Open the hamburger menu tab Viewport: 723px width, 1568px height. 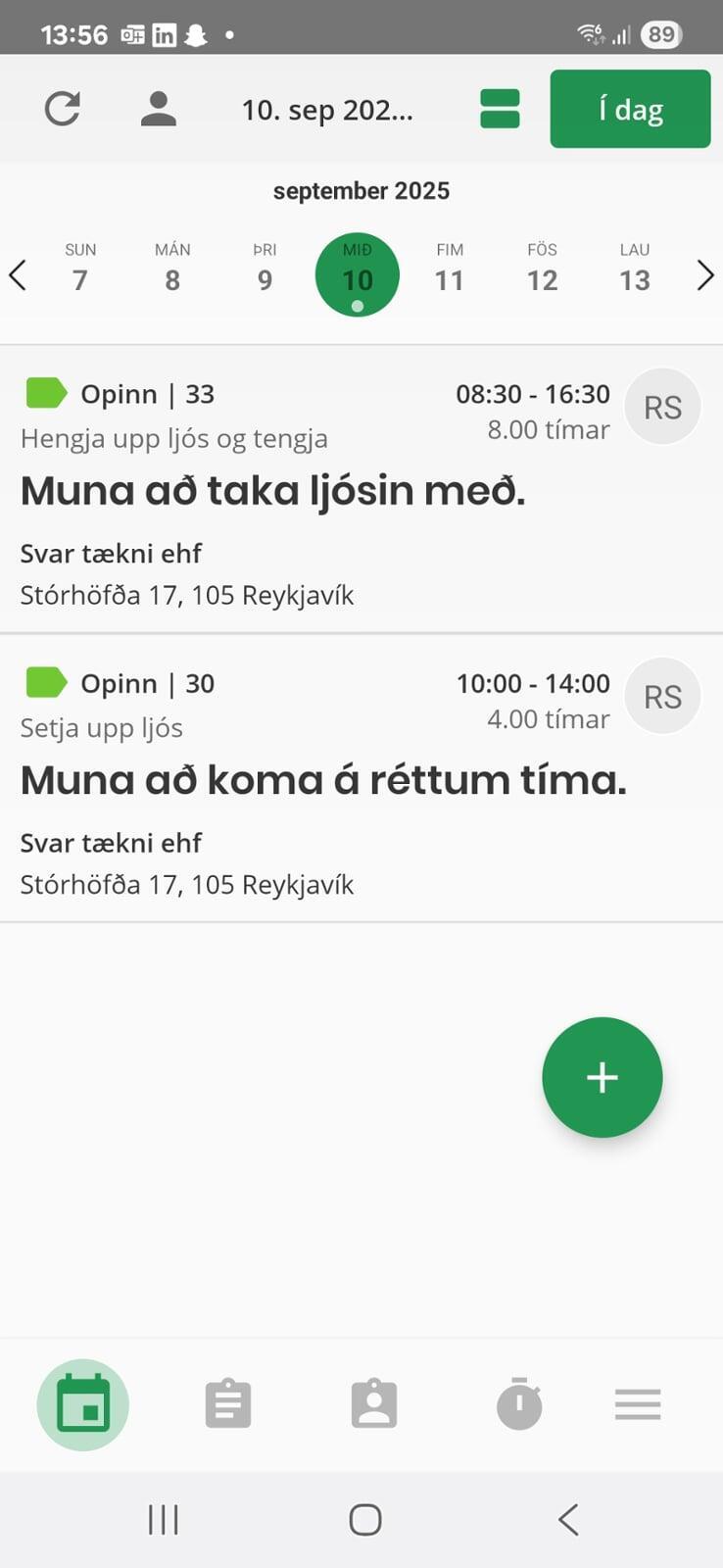(638, 1404)
